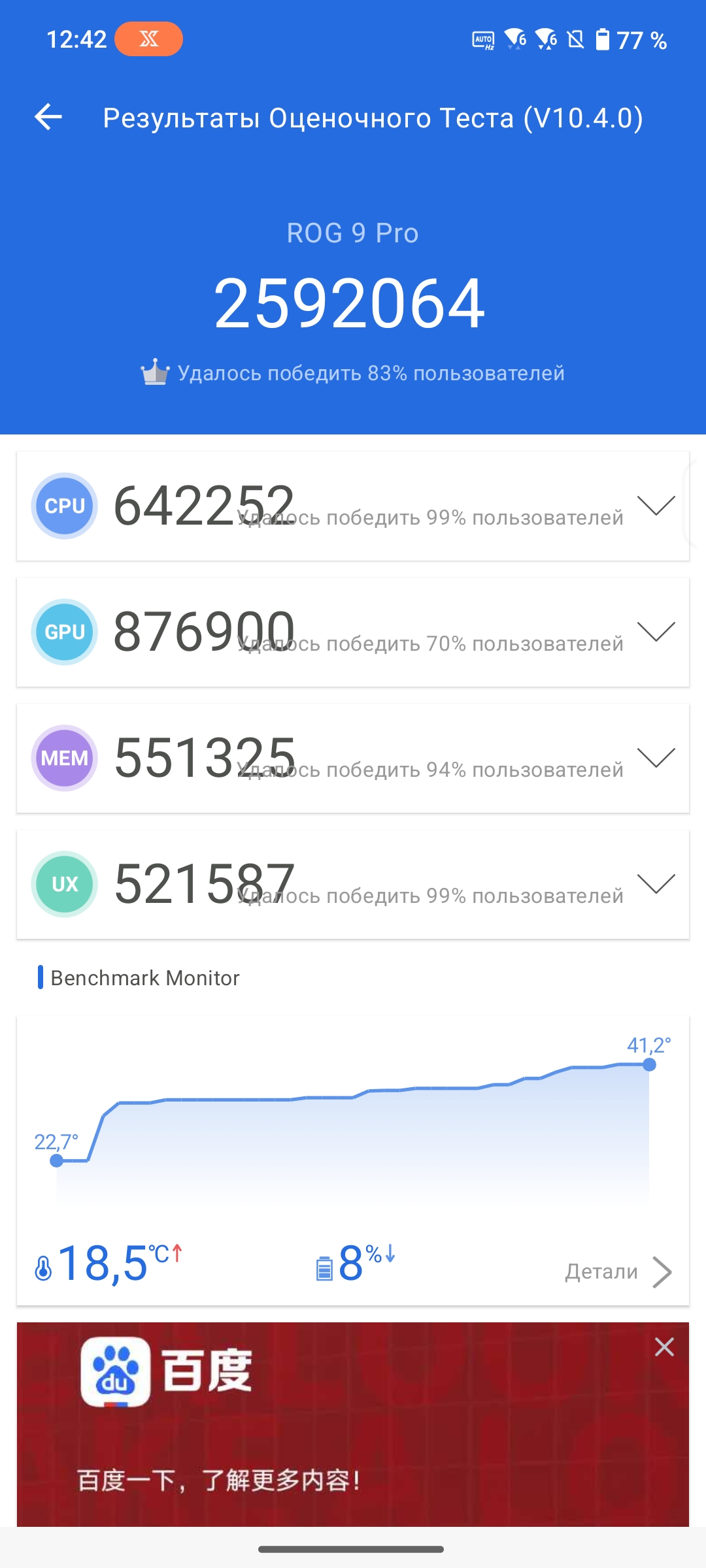This screenshot has width=706, height=1568.
Task: Open the Детали benchmark monitor link
Action: point(618,1271)
